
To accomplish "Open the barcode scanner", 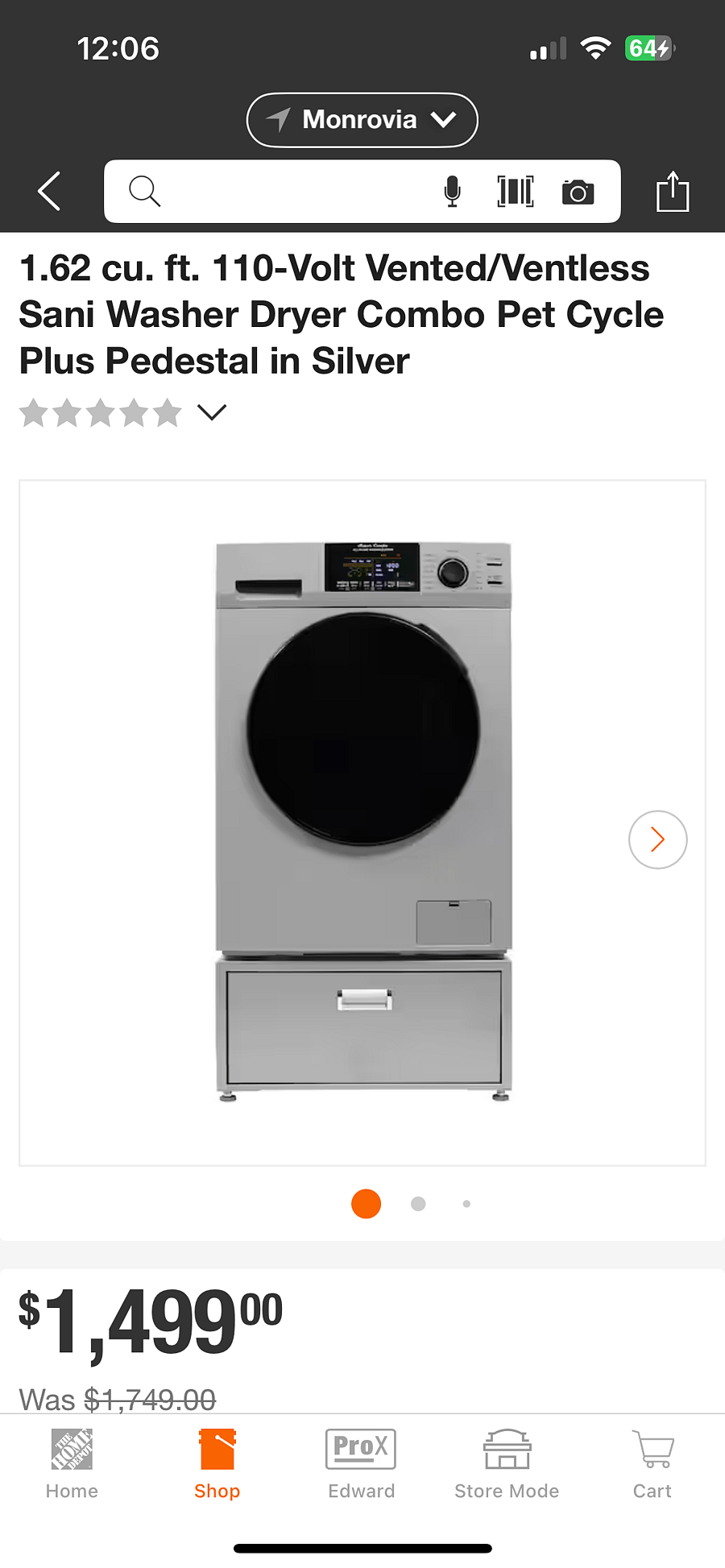I will [x=516, y=192].
